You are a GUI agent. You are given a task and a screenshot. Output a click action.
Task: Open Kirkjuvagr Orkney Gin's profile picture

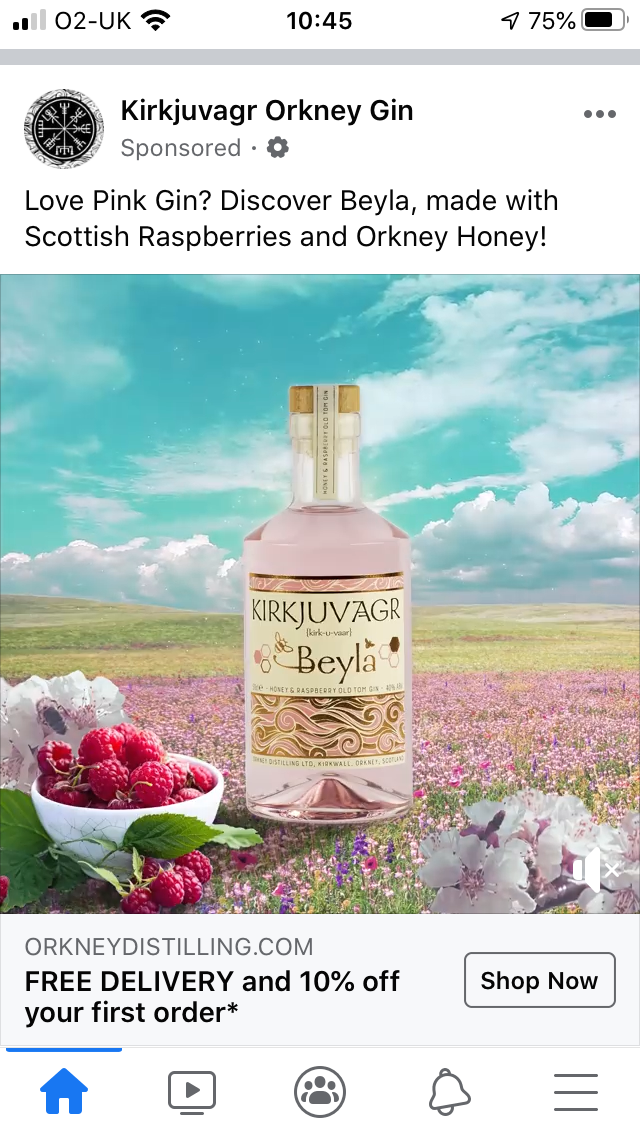tap(63, 128)
